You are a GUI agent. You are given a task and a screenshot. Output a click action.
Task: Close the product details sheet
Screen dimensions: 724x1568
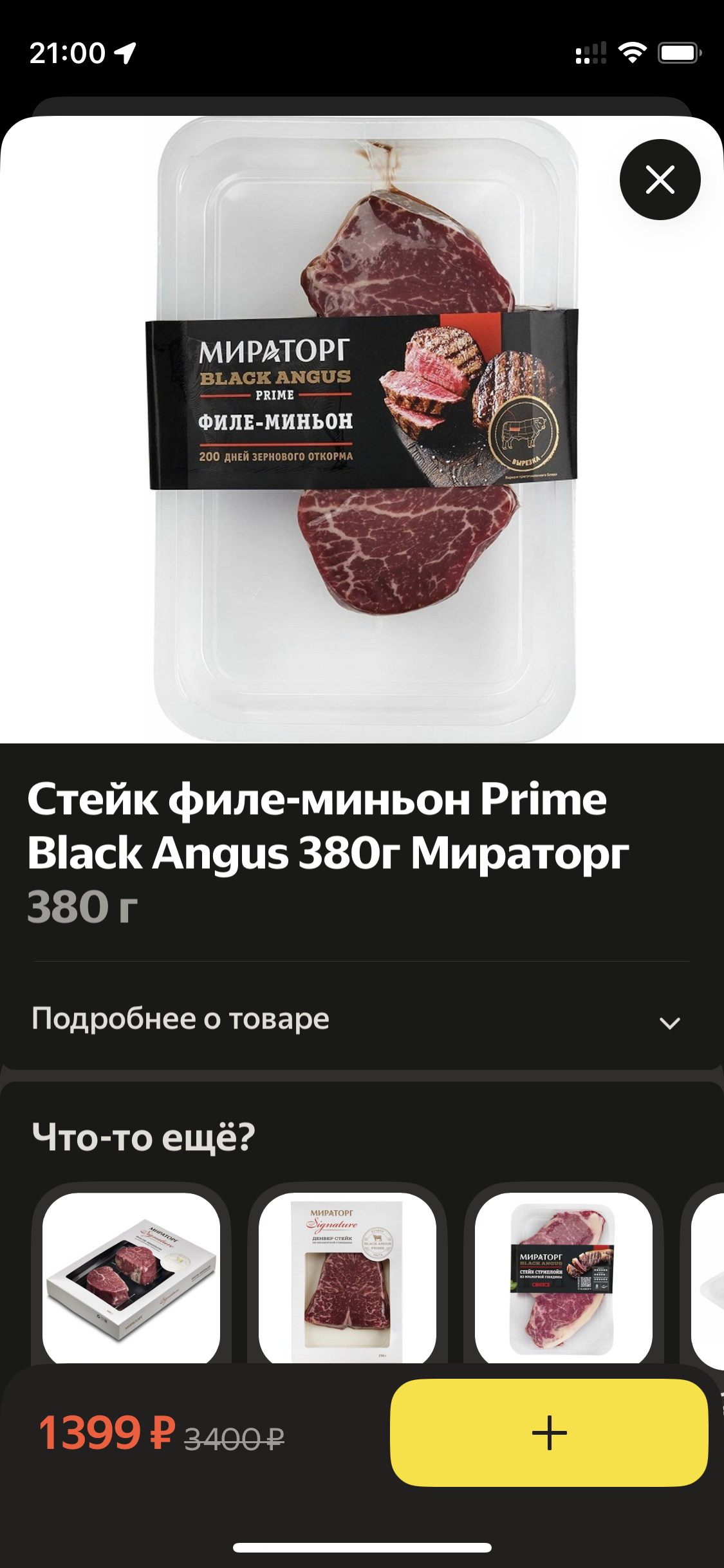(660, 180)
